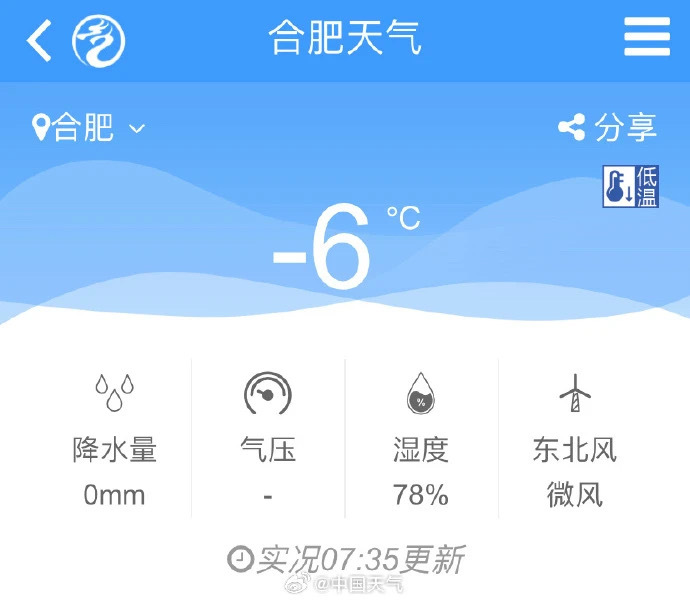Open the 低温 low temperature warning
Image resolution: width=690 pixels, height=600 pixels.
[631, 187]
